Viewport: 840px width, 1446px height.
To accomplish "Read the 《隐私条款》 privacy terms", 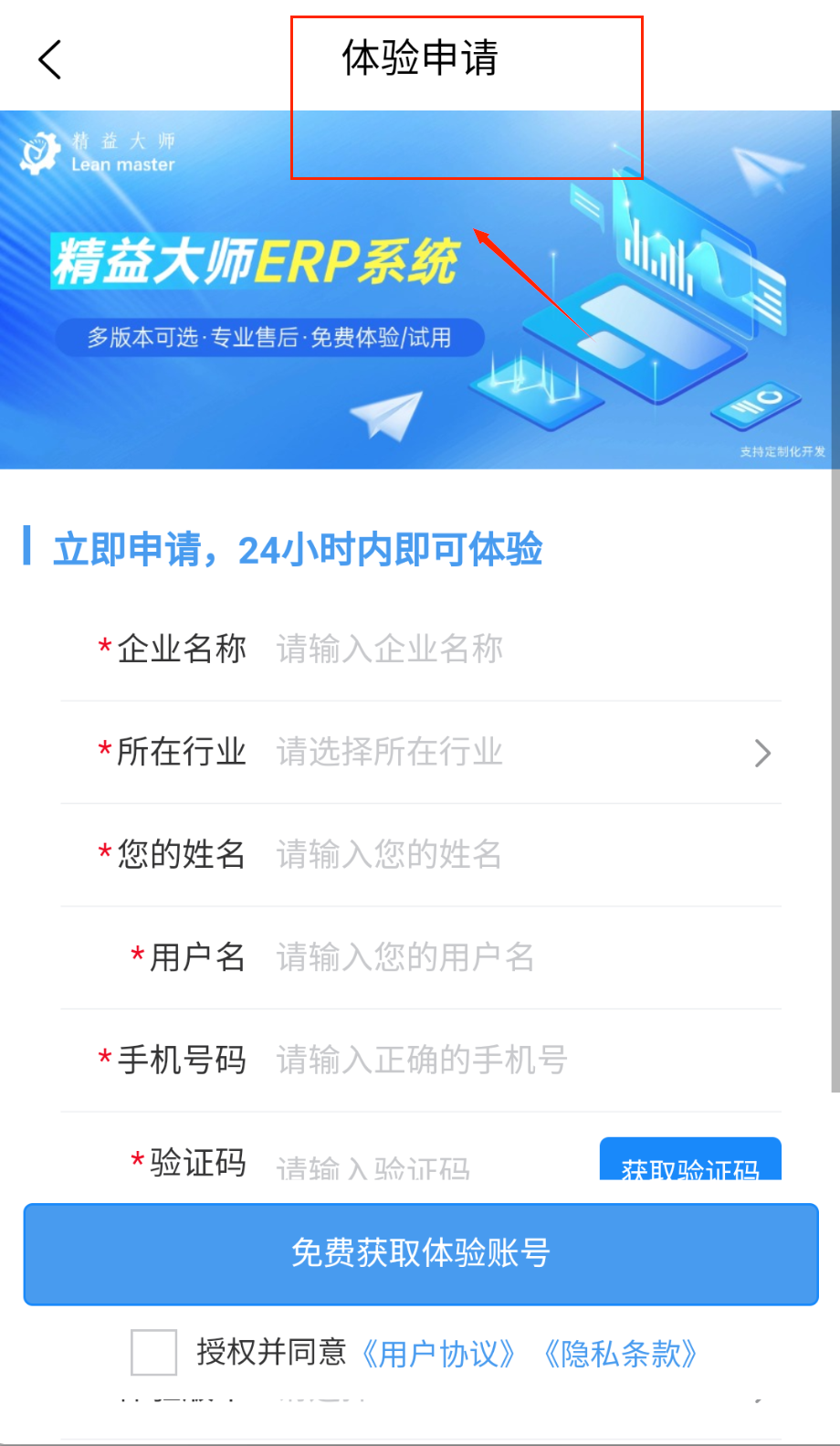I will point(621,1353).
